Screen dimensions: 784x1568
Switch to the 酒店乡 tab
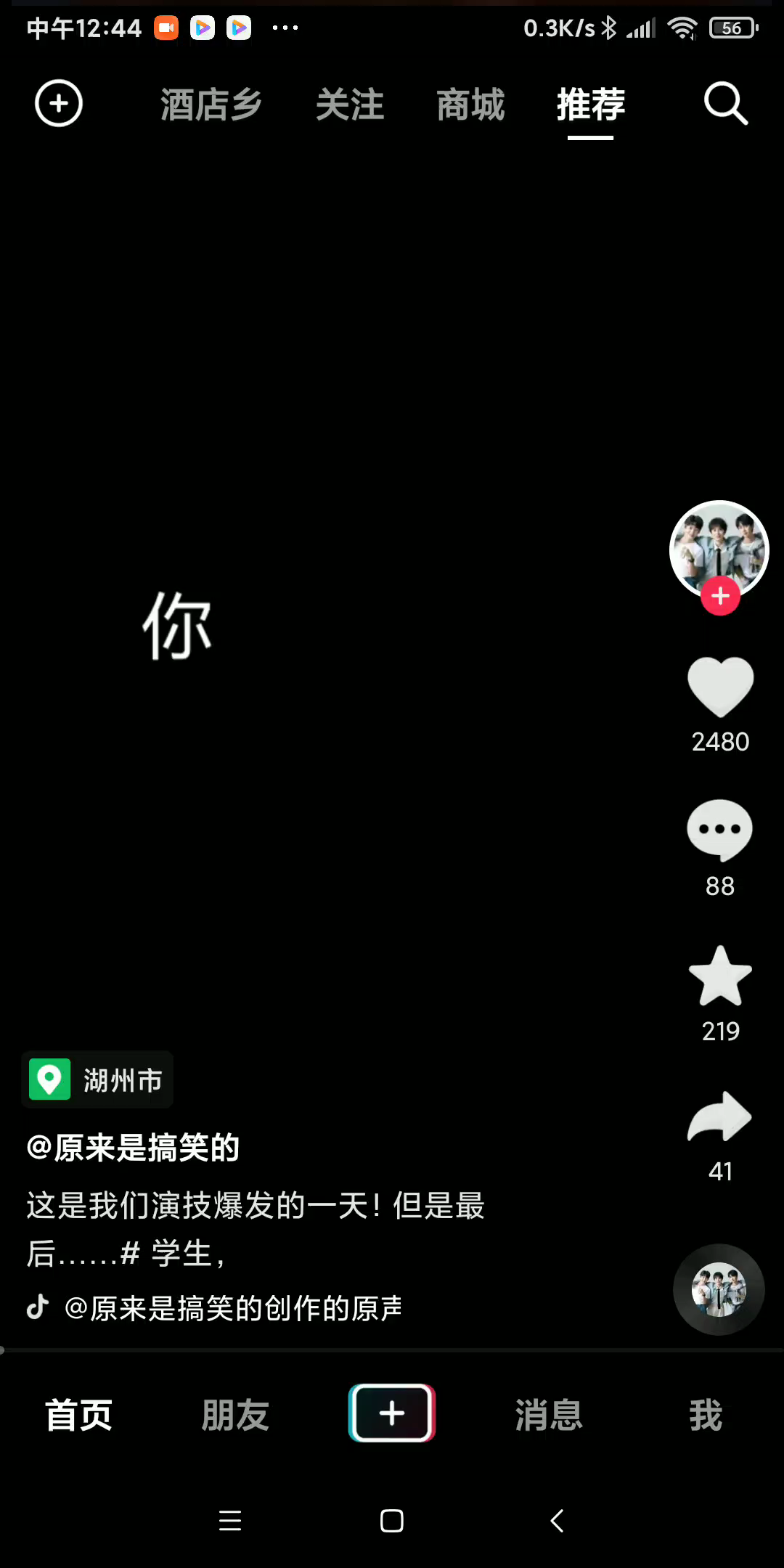pos(211,105)
